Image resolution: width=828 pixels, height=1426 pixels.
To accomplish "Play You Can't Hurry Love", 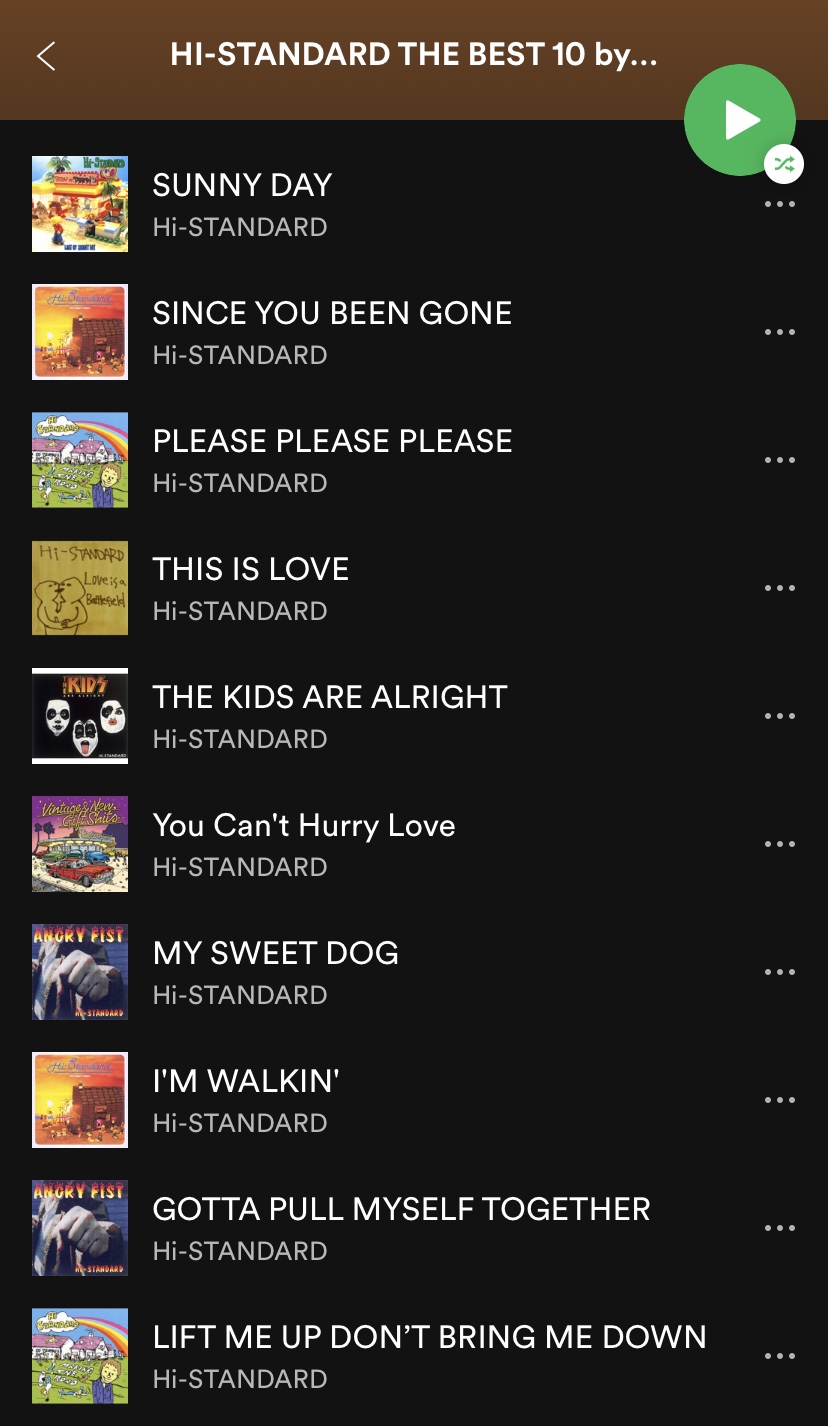I will click(x=303, y=826).
